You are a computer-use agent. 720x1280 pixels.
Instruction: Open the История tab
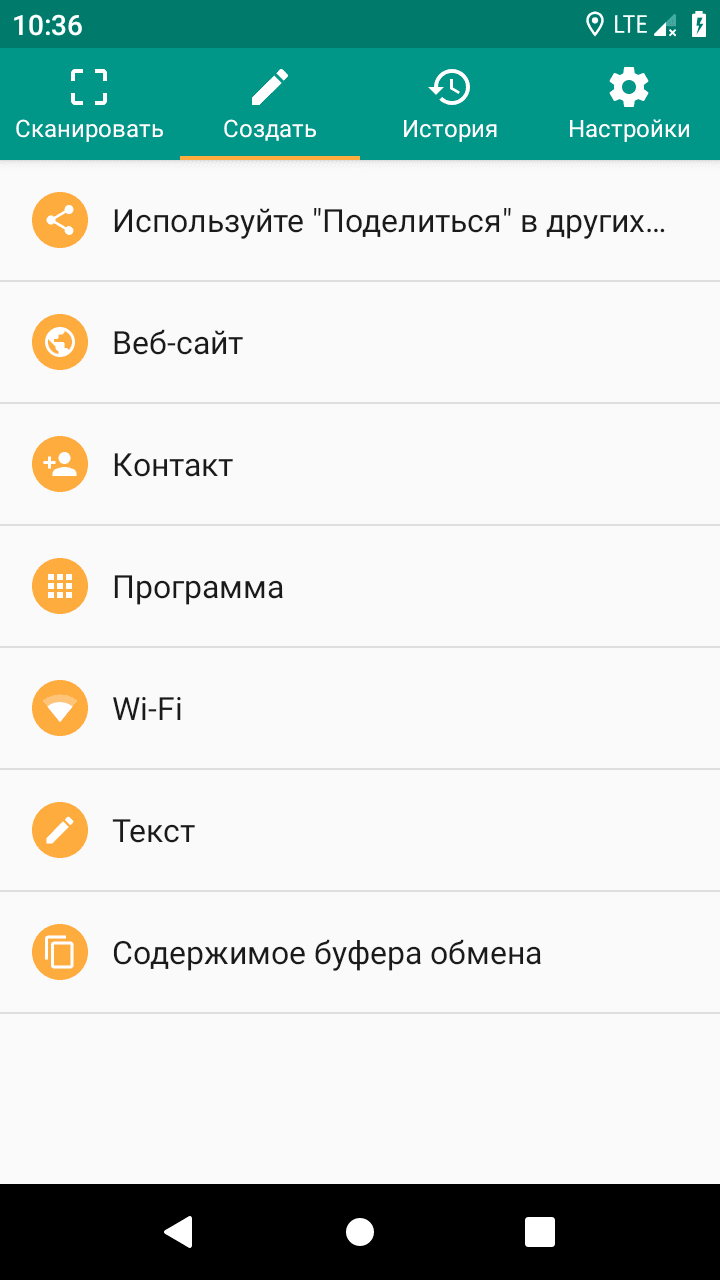tap(450, 104)
